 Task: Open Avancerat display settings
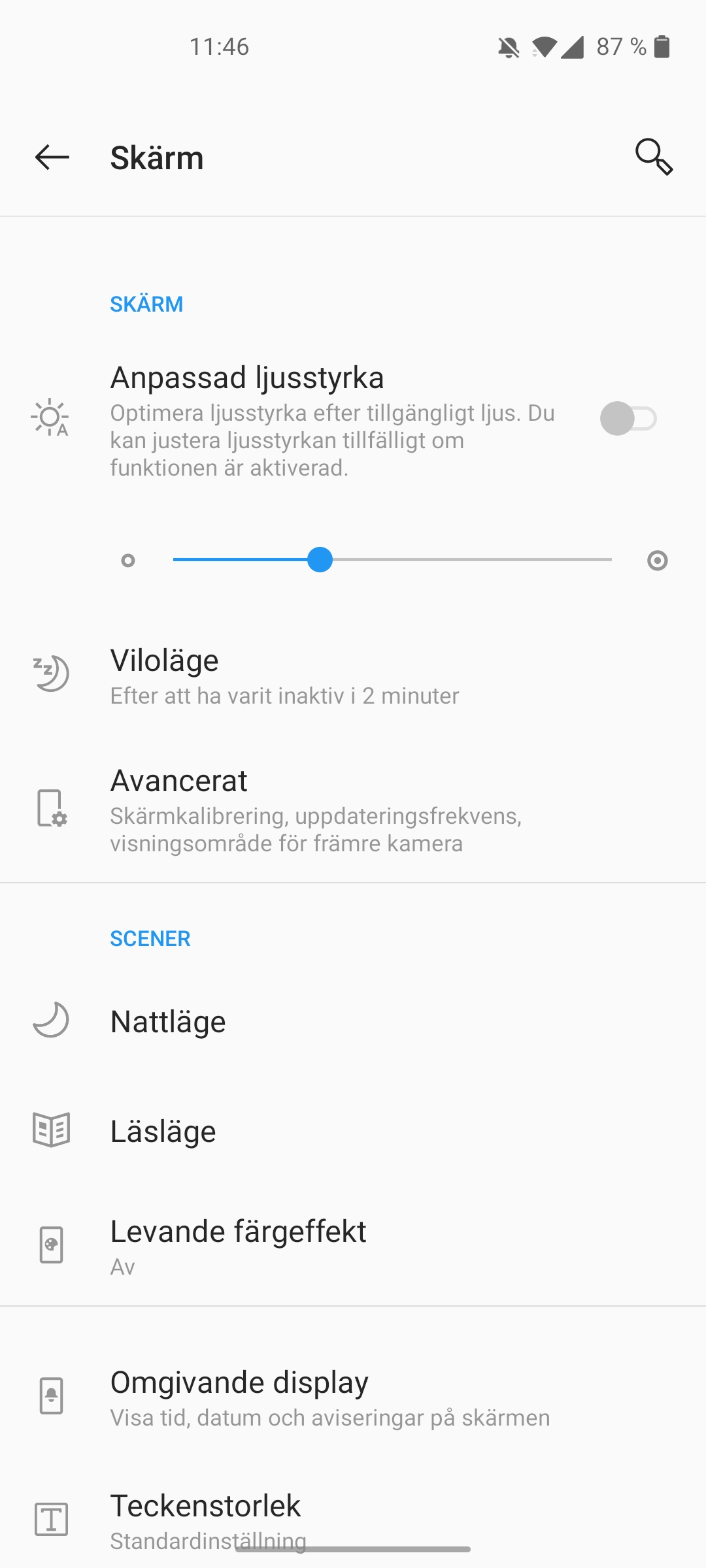(353, 810)
